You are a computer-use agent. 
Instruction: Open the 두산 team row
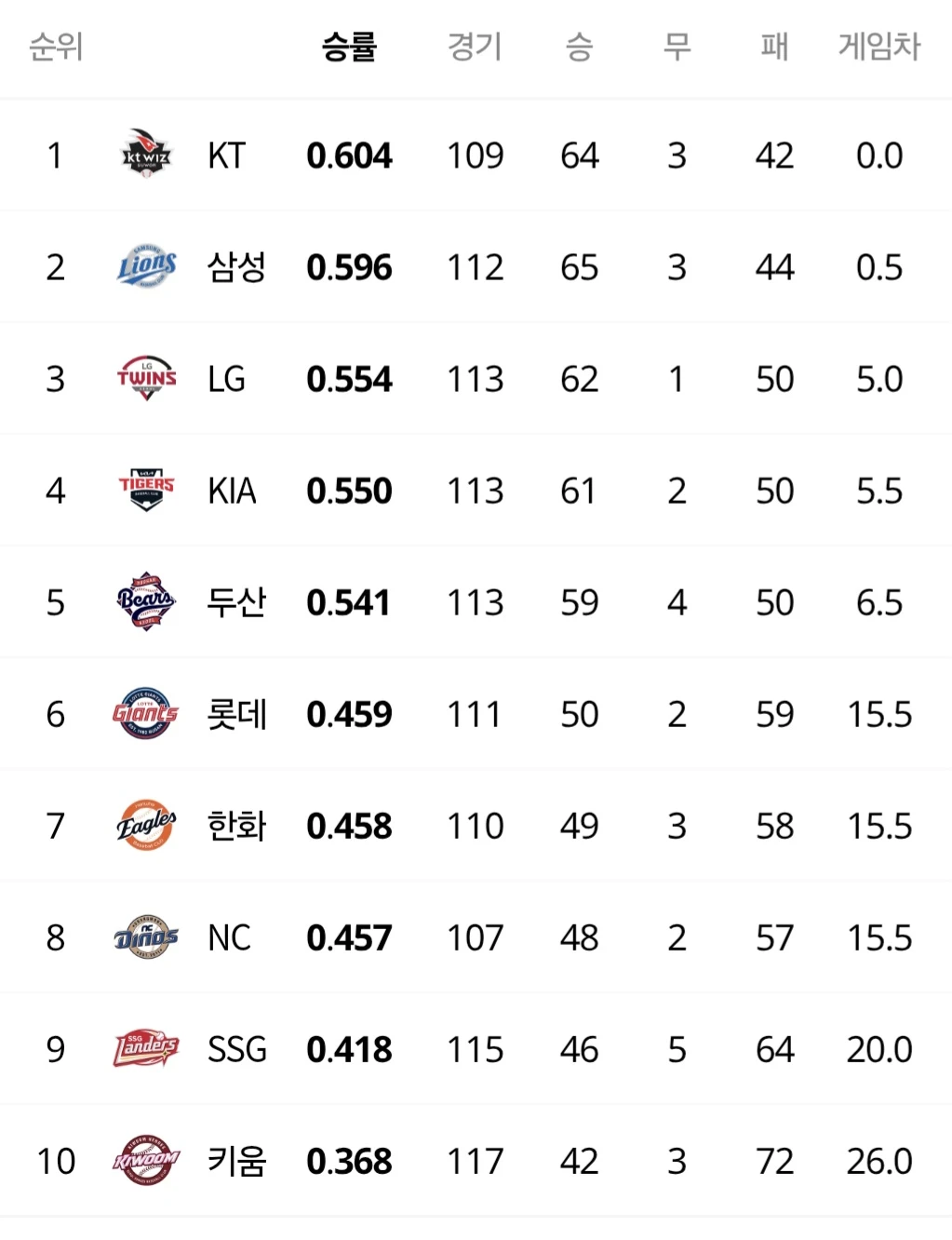[x=476, y=602]
